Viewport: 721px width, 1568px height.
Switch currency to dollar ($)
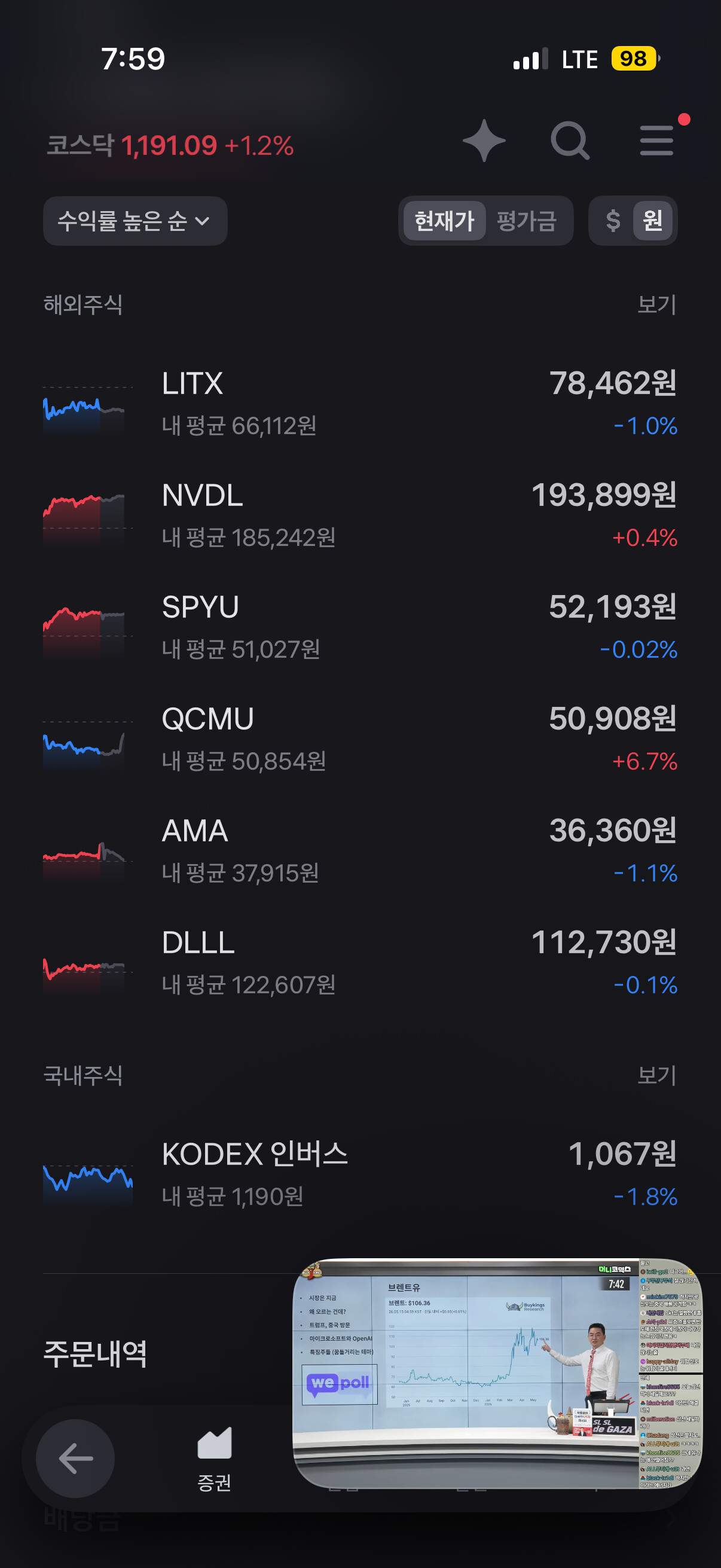(x=613, y=220)
